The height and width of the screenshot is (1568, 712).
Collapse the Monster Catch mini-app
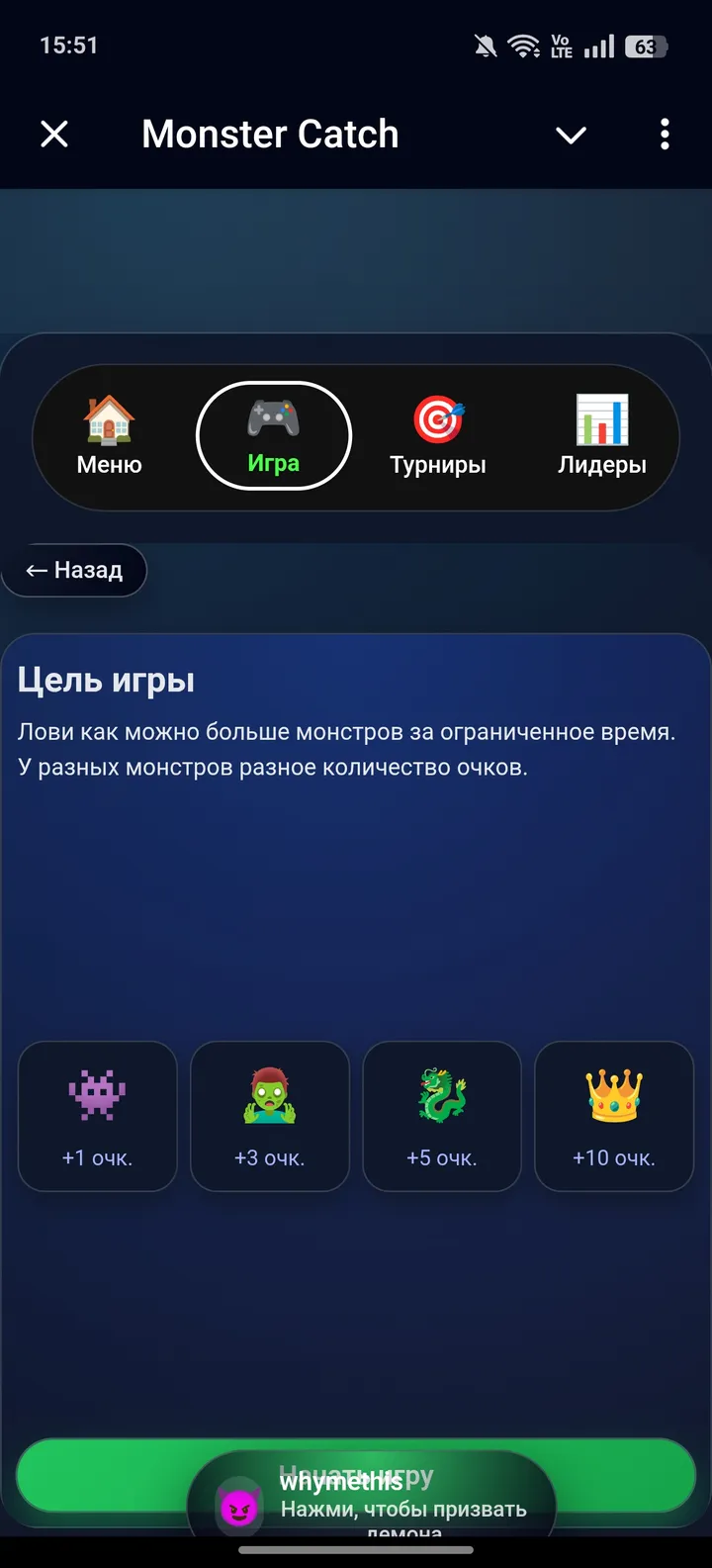571,135
